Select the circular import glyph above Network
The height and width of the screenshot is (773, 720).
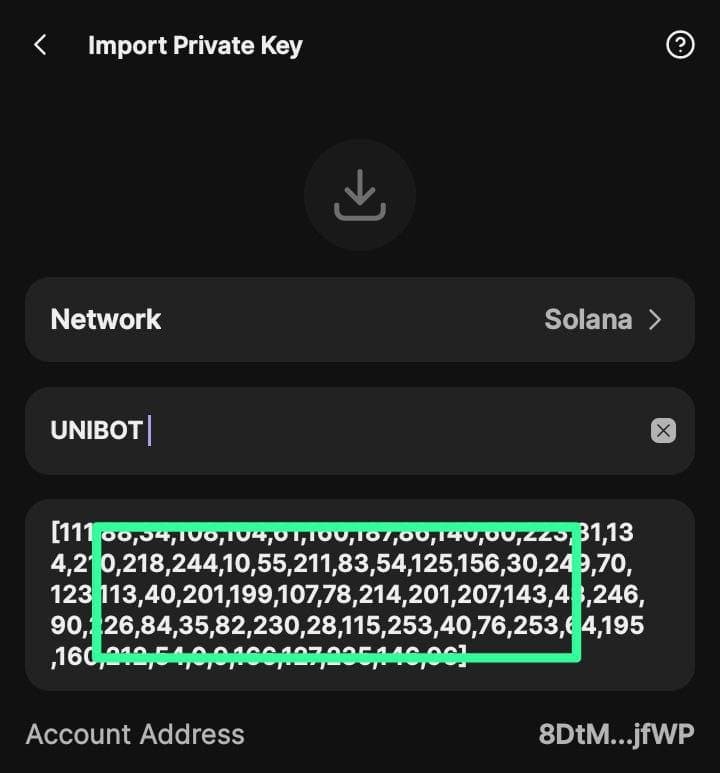coord(360,195)
